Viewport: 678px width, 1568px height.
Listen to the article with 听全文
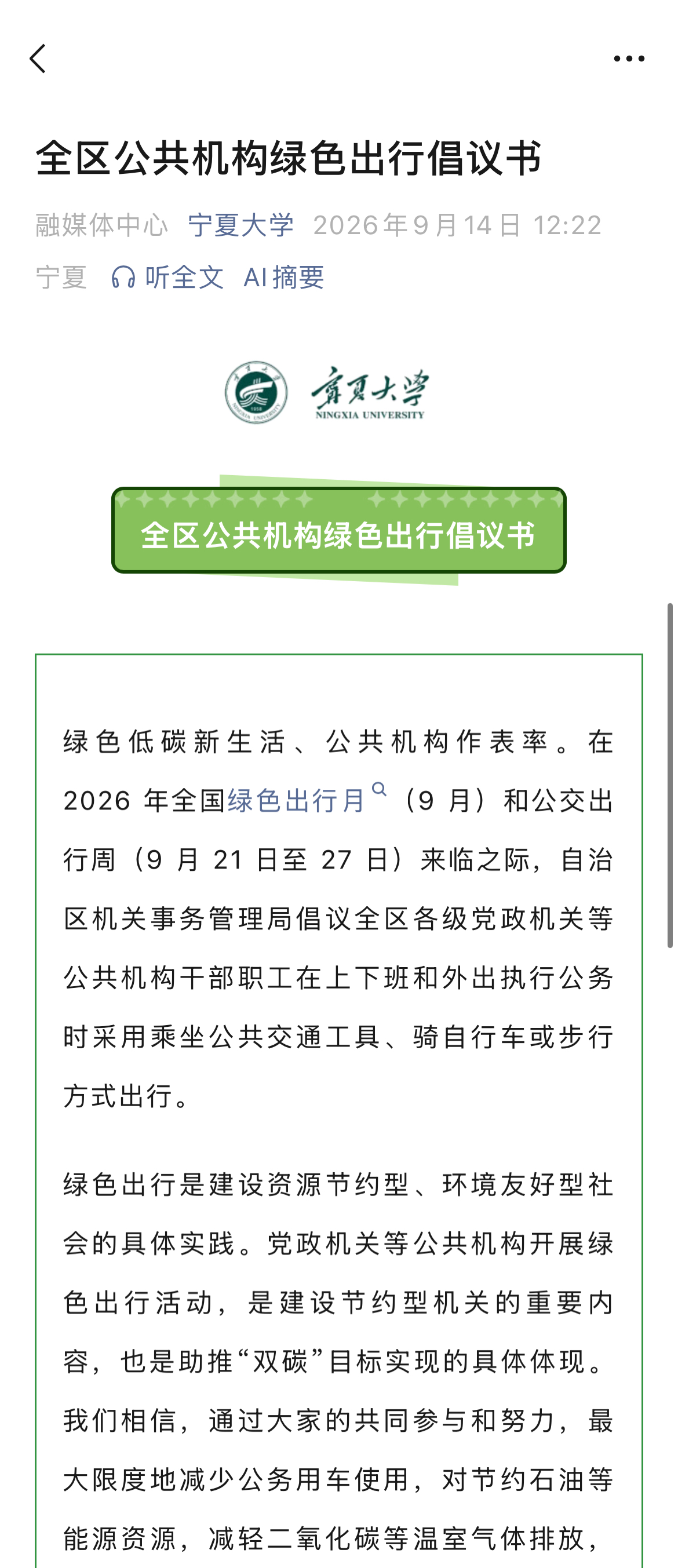167,278
